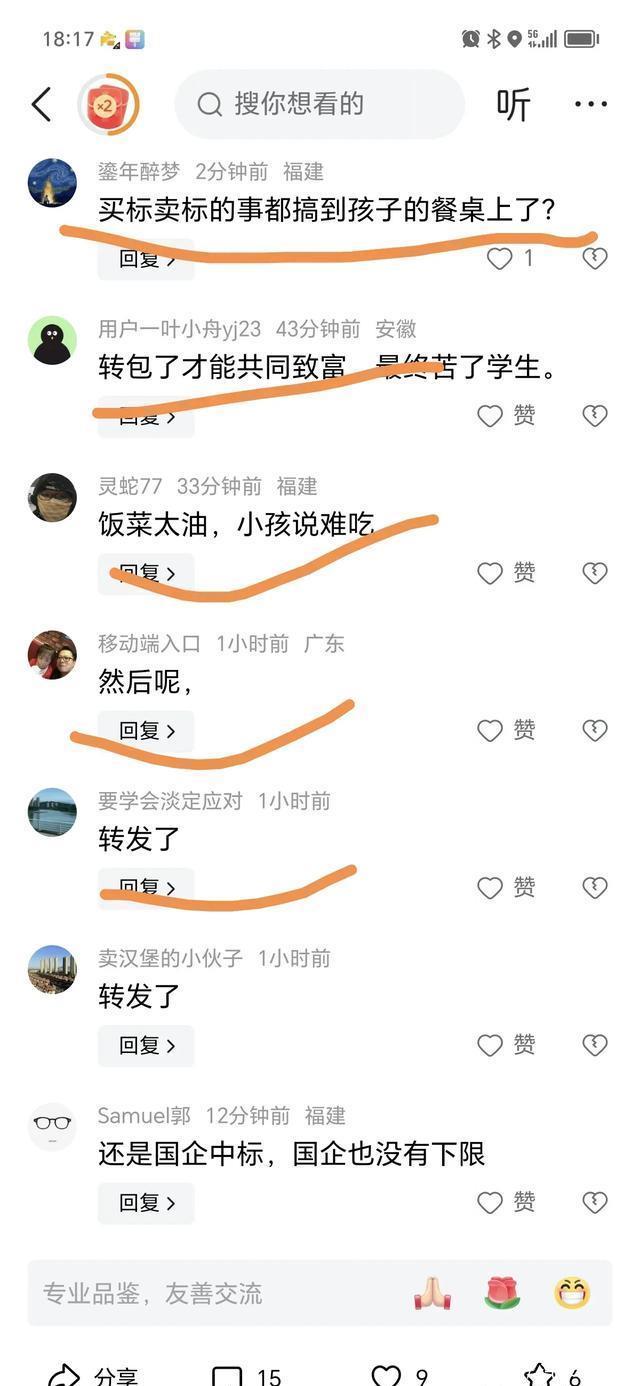This screenshot has width=640, height=1386.
Task: Dislike 卖汉堡的小伙子's comment
Action: coord(595,1046)
